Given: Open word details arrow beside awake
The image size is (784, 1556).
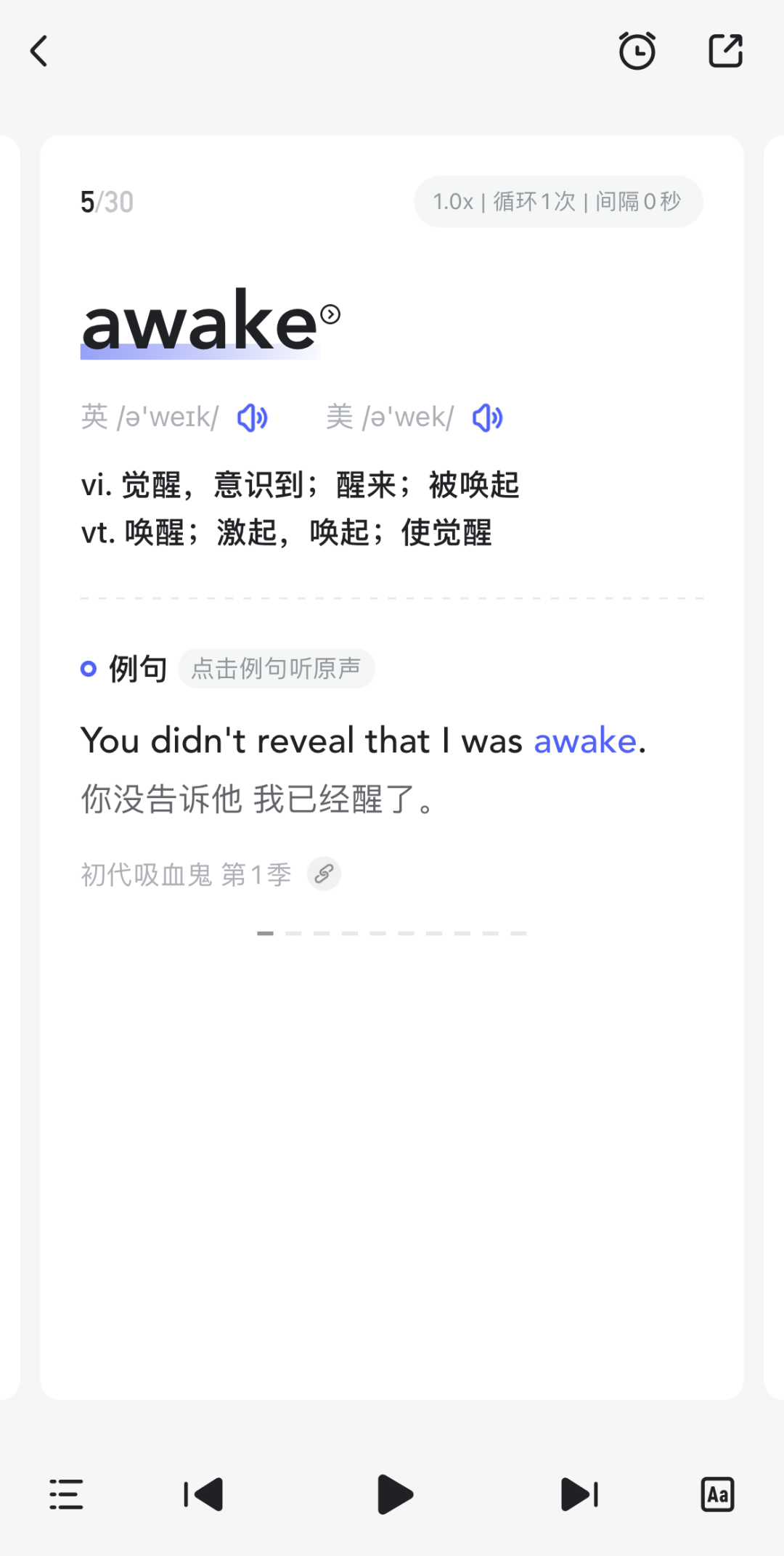Looking at the screenshot, I should (x=330, y=314).
